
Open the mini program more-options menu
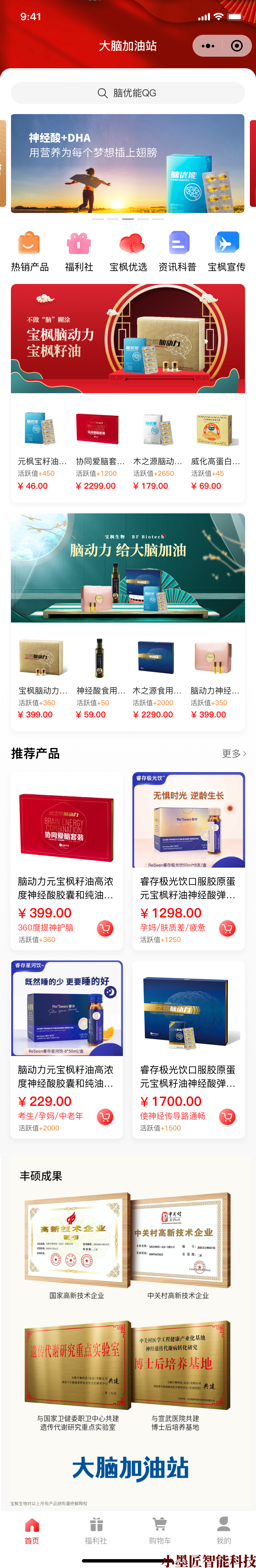(x=208, y=46)
